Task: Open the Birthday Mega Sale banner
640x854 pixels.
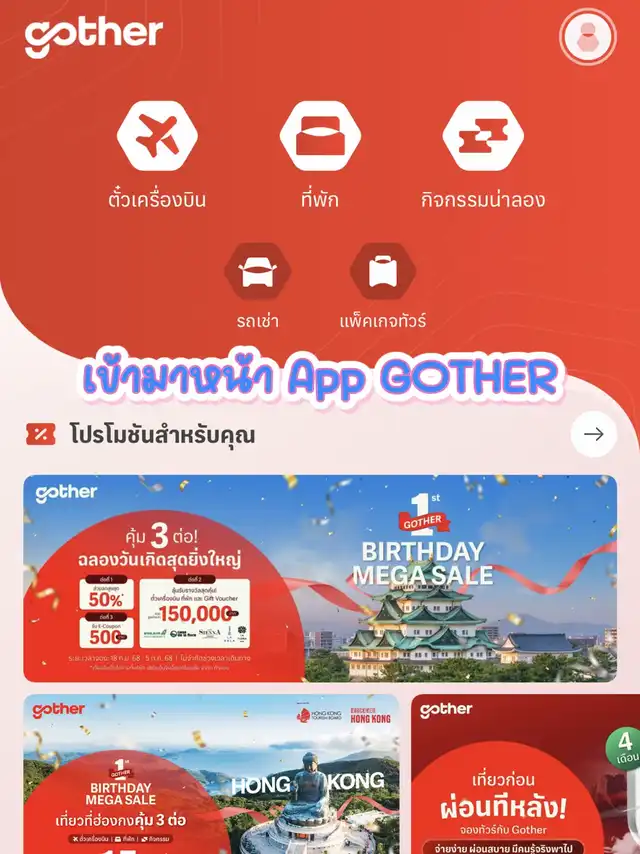Action: click(320, 578)
